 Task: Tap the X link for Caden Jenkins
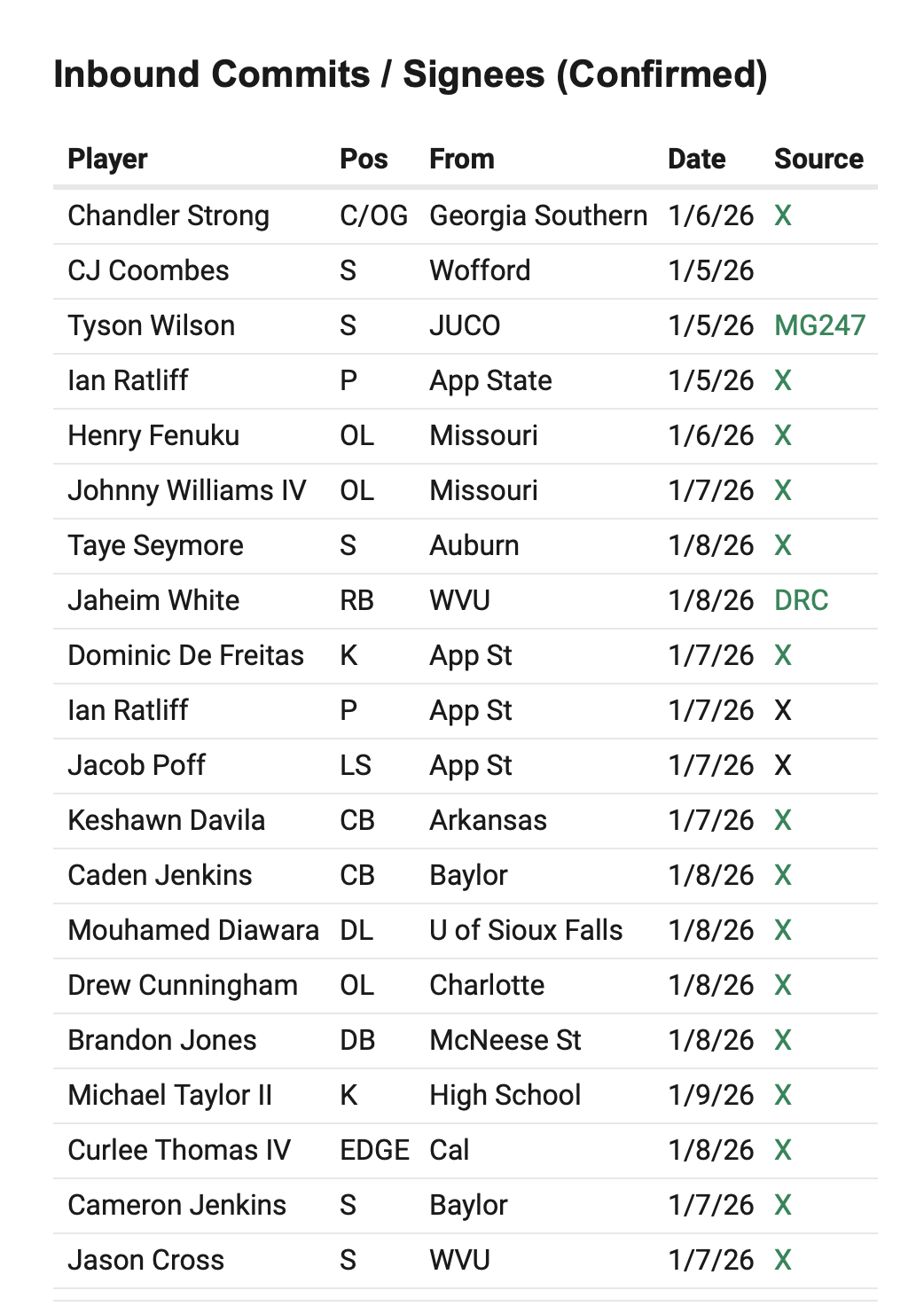[782, 875]
